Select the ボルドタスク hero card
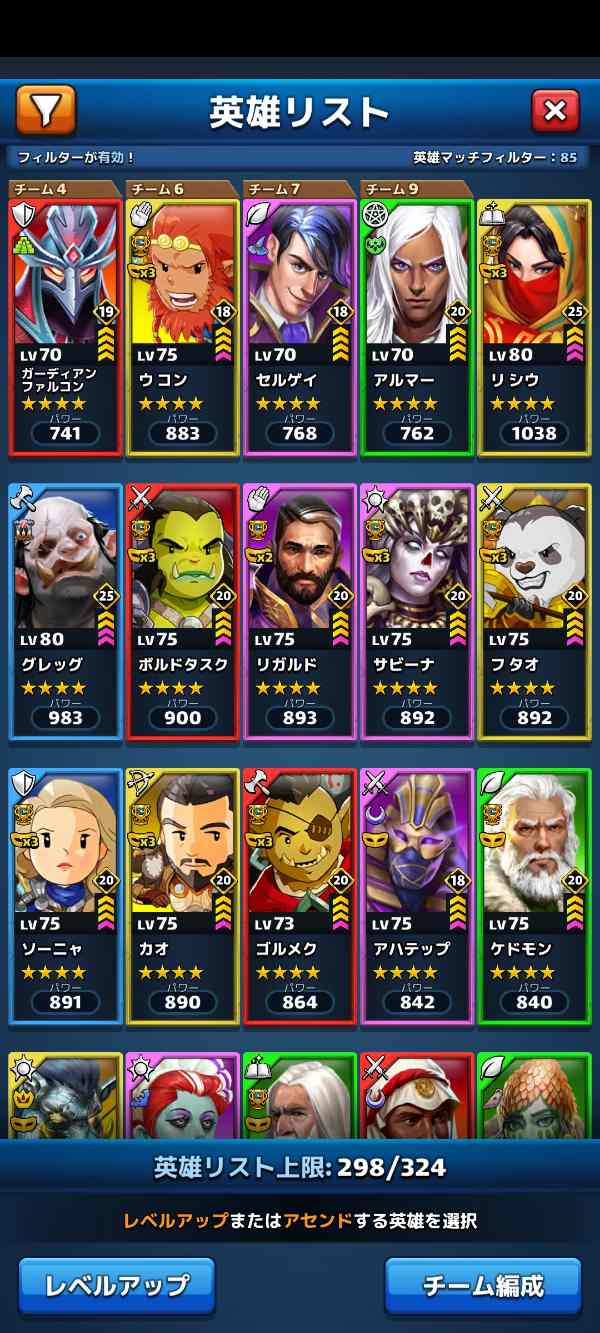 pyautogui.click(x=182, y=612)
